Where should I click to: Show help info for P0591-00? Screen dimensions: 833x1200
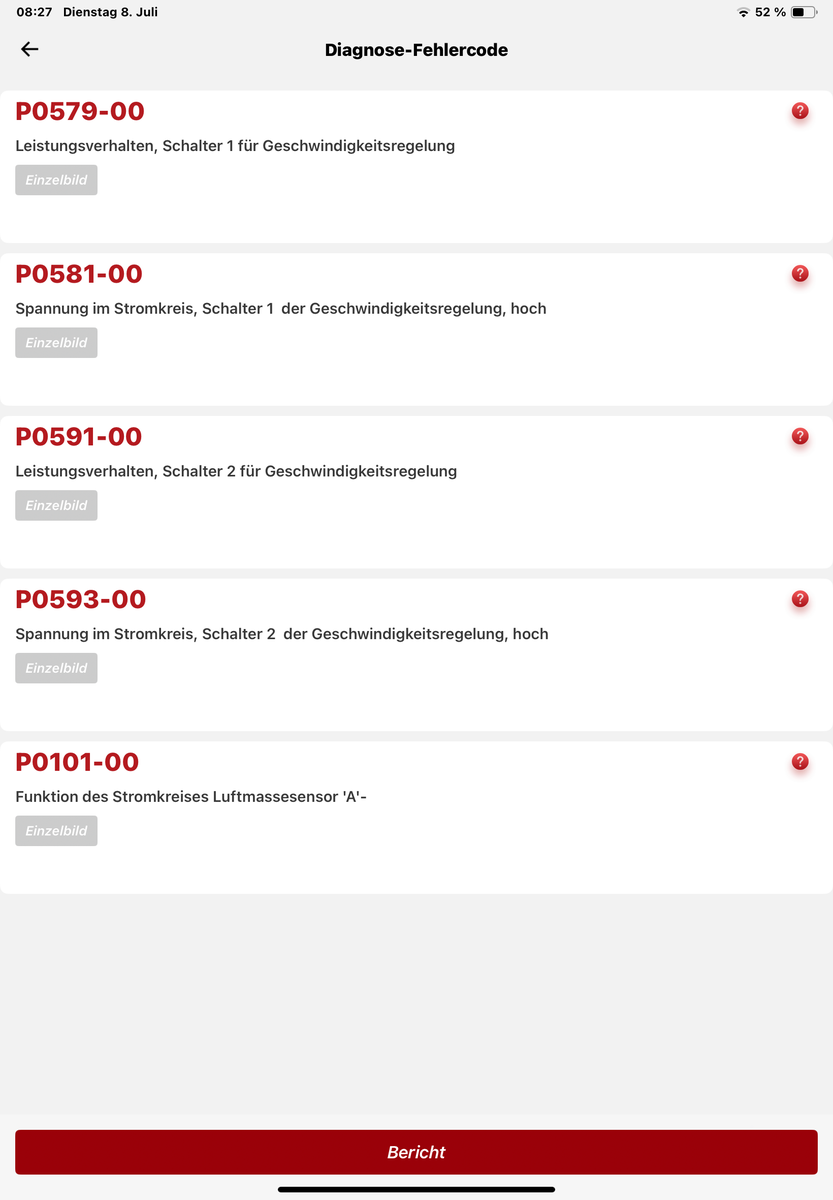click(x=800, y=437)
